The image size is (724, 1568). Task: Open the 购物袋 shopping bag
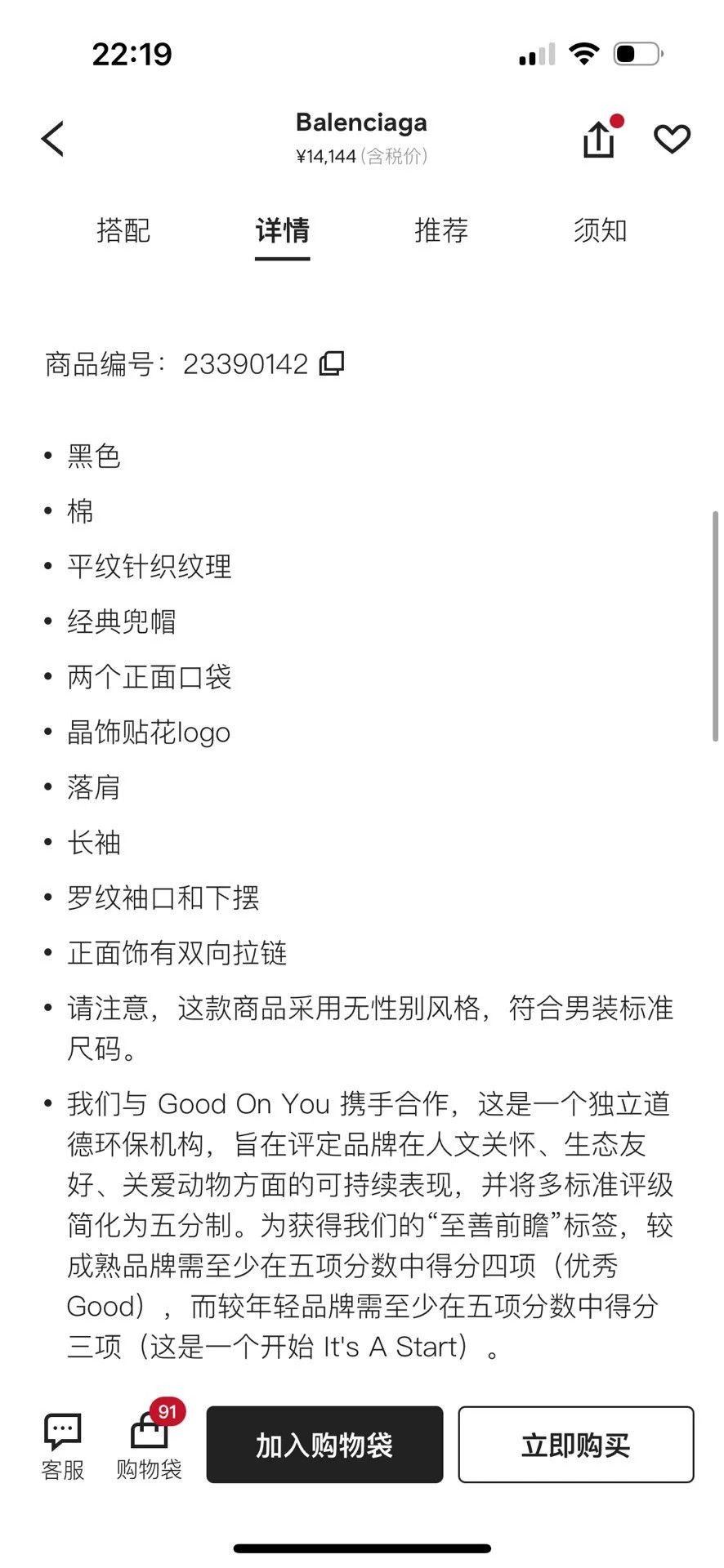150,1446
